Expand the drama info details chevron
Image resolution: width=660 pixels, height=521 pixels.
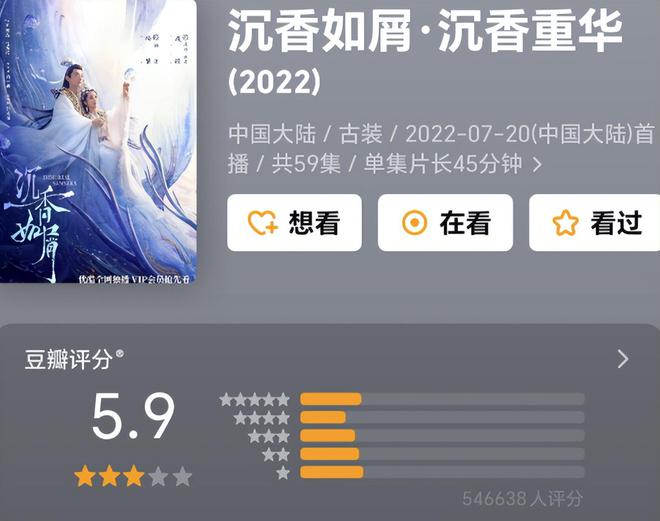tap(537, 165)
